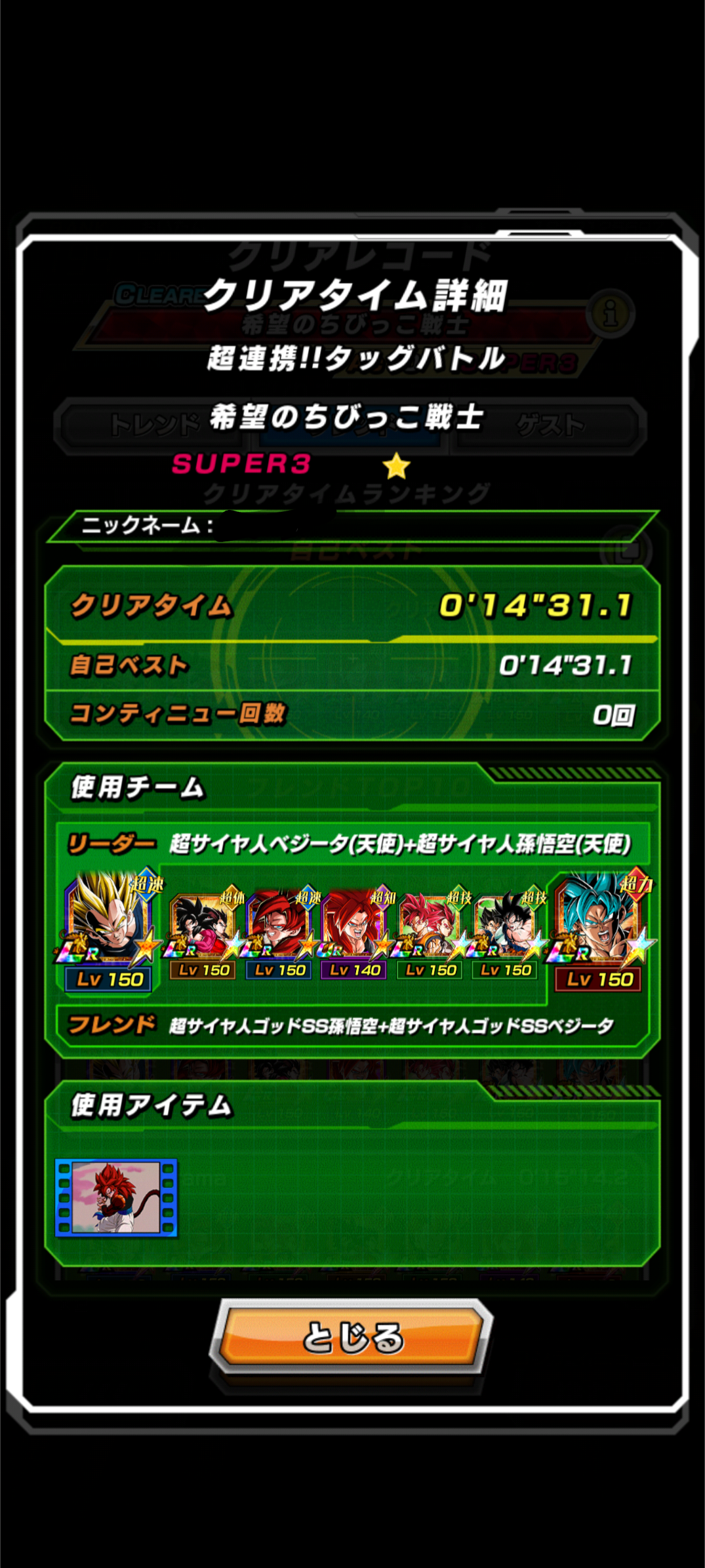
Task: Tap the leader Vegeta character icon
Action: (x=110, y=930)
